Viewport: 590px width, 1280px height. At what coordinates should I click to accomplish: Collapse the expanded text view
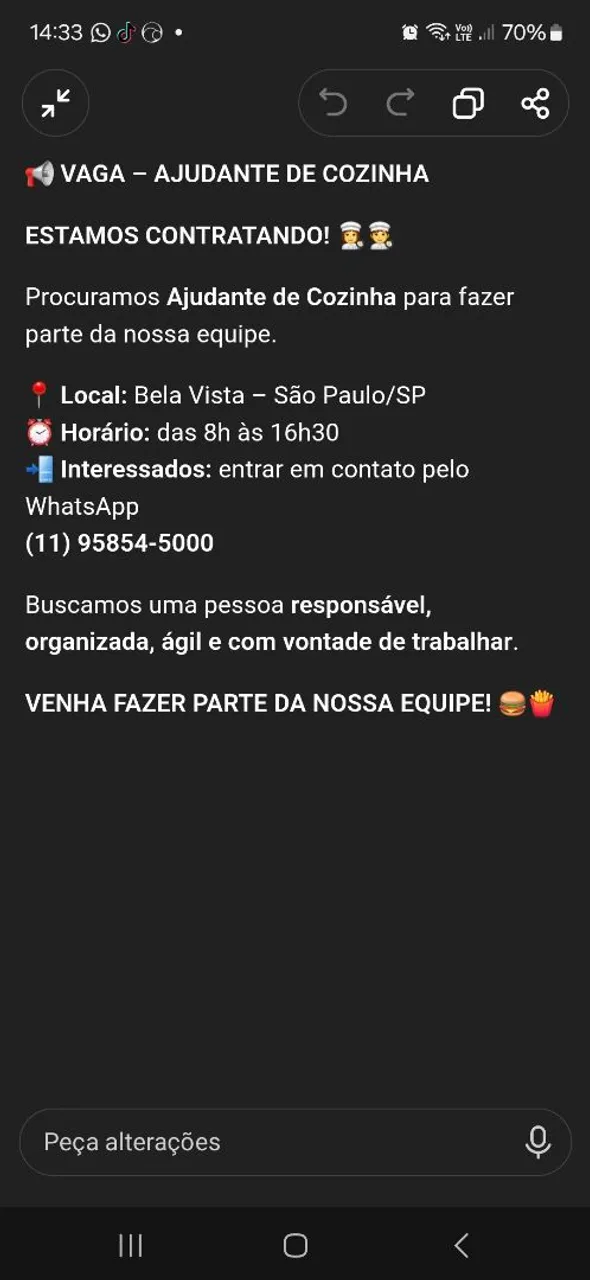pos(56,103)
